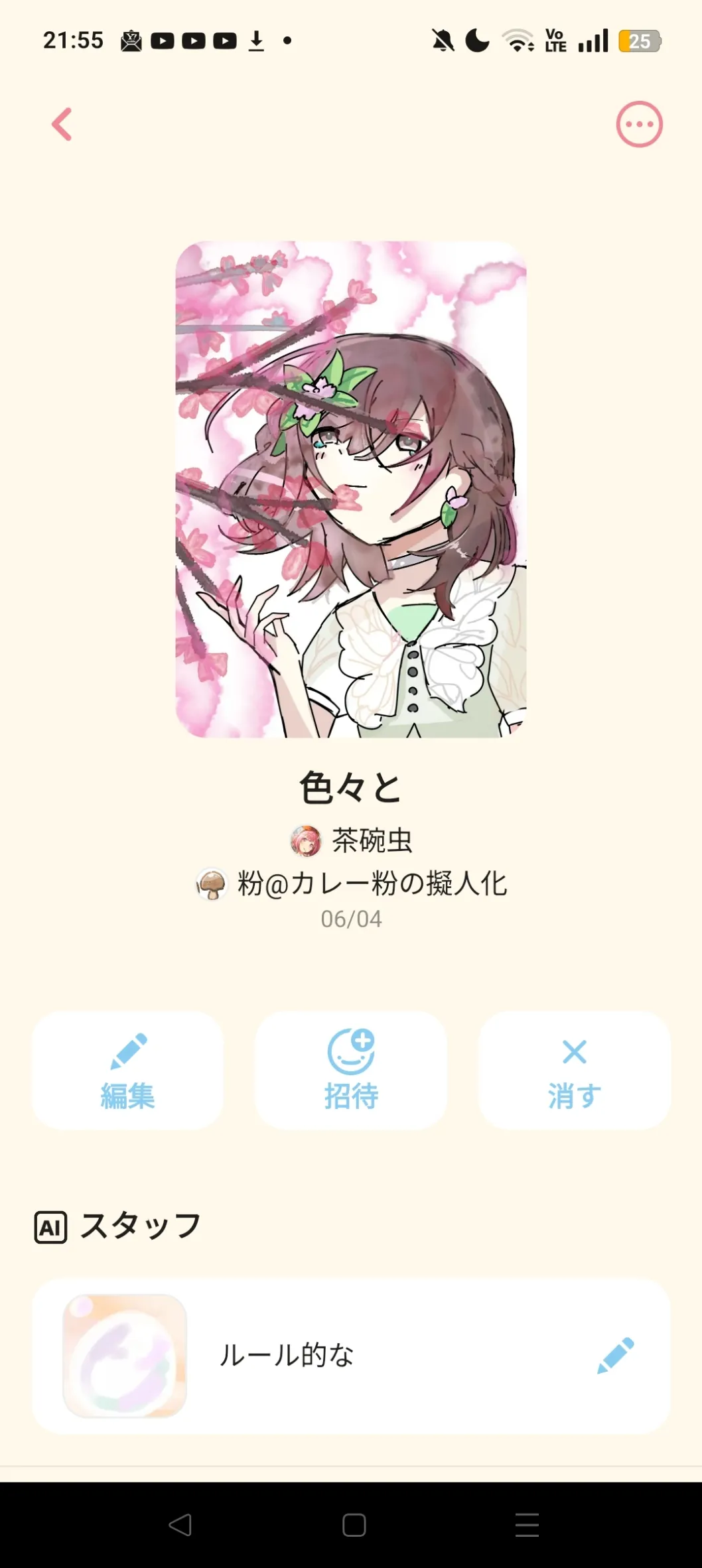The image size is (702, 1568).
Task: Tap the system home button
Action: (x=354, y=1525)
